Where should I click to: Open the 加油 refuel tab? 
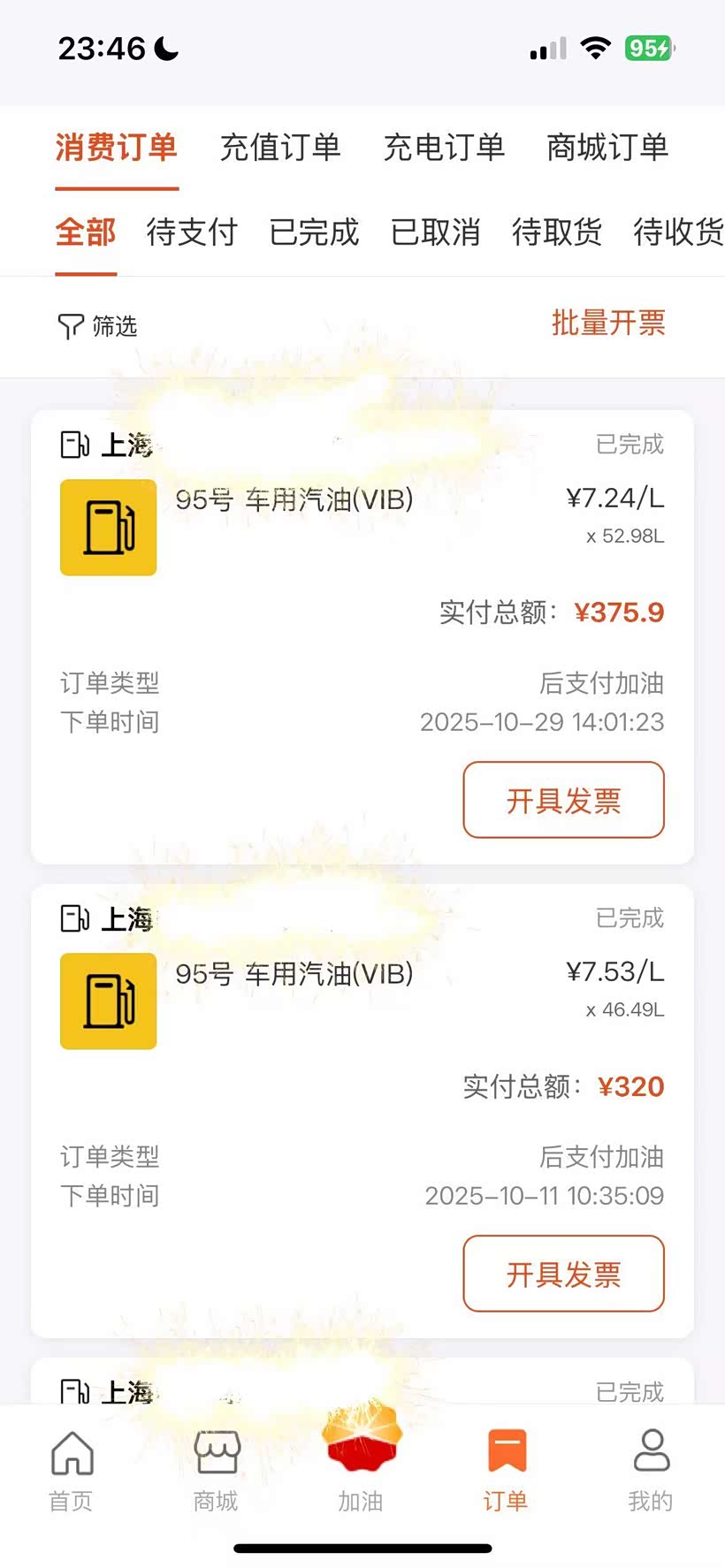[361, 1467]
